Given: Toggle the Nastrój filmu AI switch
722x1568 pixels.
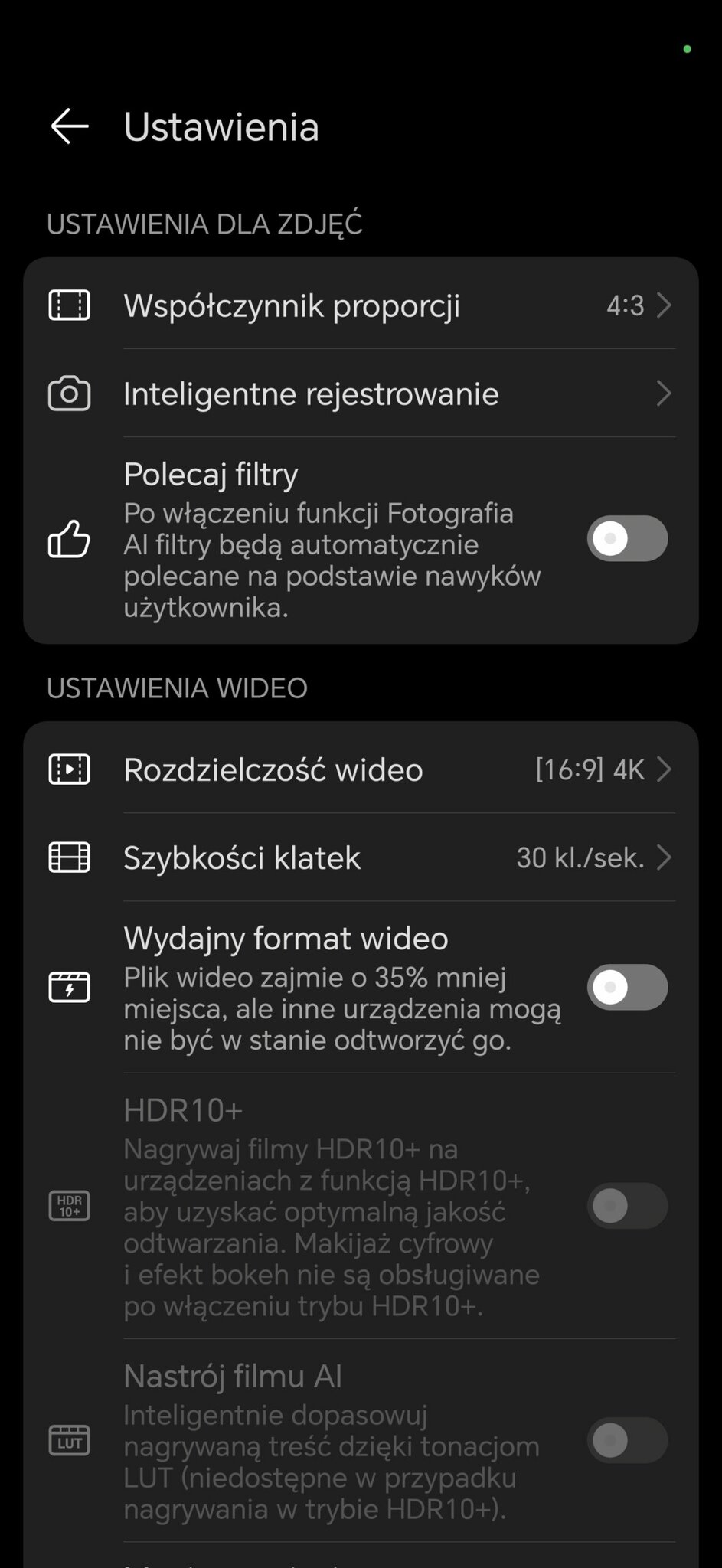Looking at the screenshot, I should (x=627, y=1440).
